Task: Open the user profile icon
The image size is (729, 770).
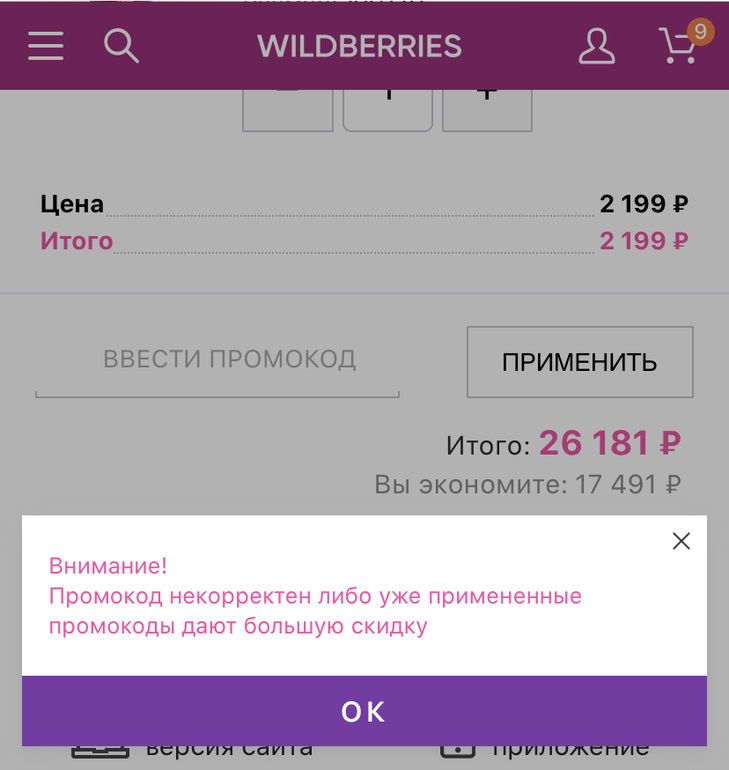Action: 597,46
